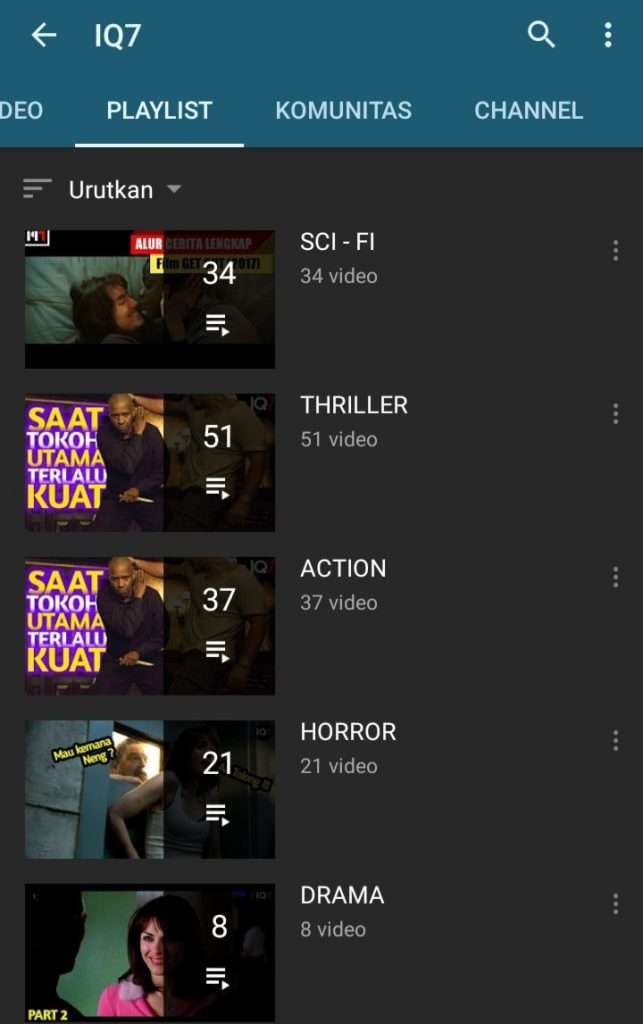Show more options for SCI - FI playlist

click(615, 250)
